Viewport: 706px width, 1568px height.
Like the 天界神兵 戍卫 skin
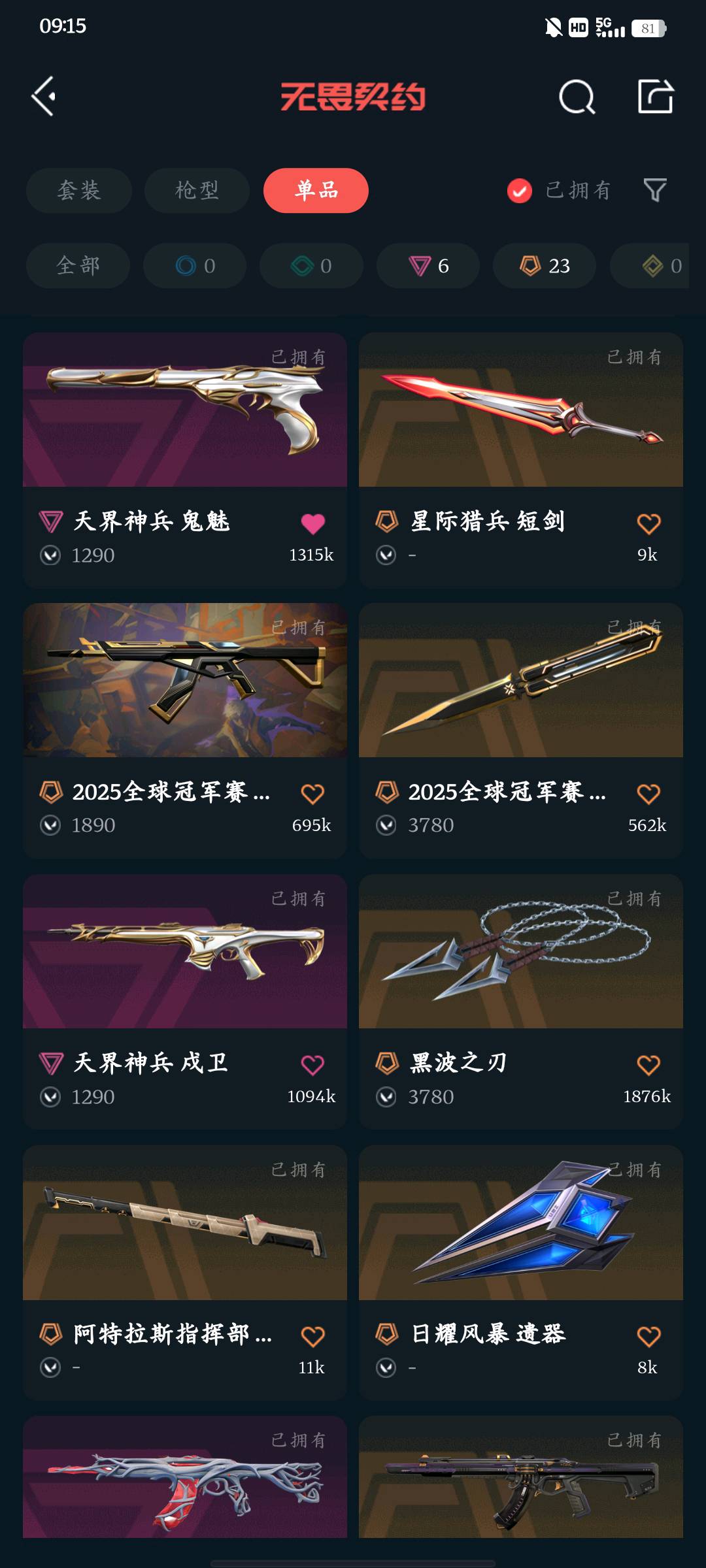(x=312, y=1065)
